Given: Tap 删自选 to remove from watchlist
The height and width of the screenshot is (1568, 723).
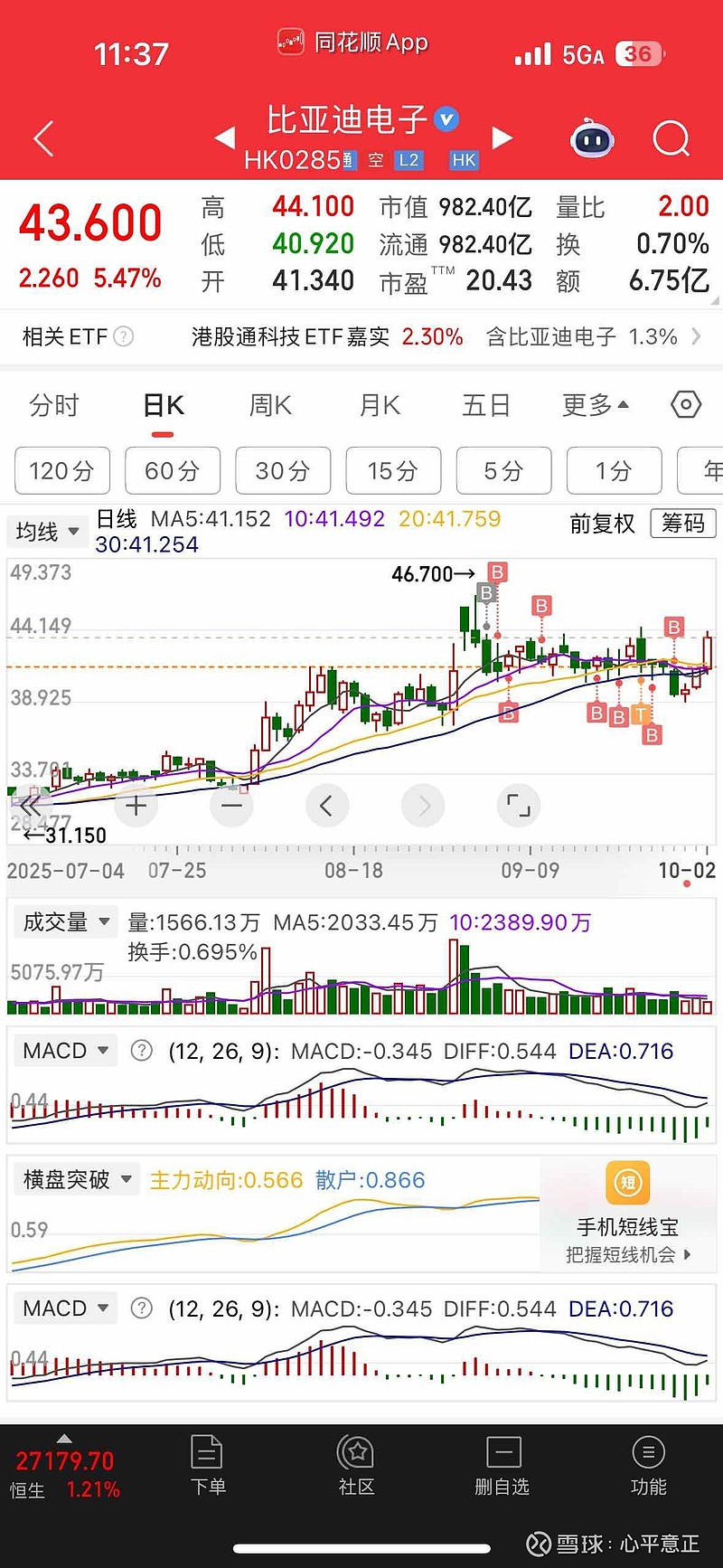Looking at the screenshot, I should (x=502, y=1467).
